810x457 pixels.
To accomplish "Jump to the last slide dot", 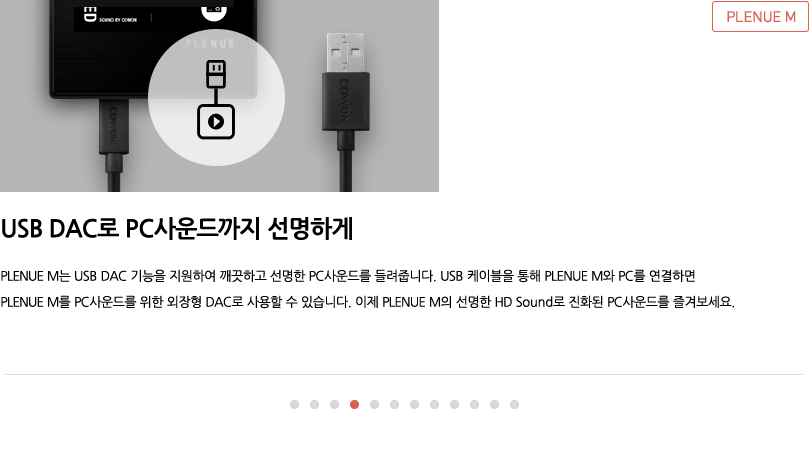I will (514, 404).
